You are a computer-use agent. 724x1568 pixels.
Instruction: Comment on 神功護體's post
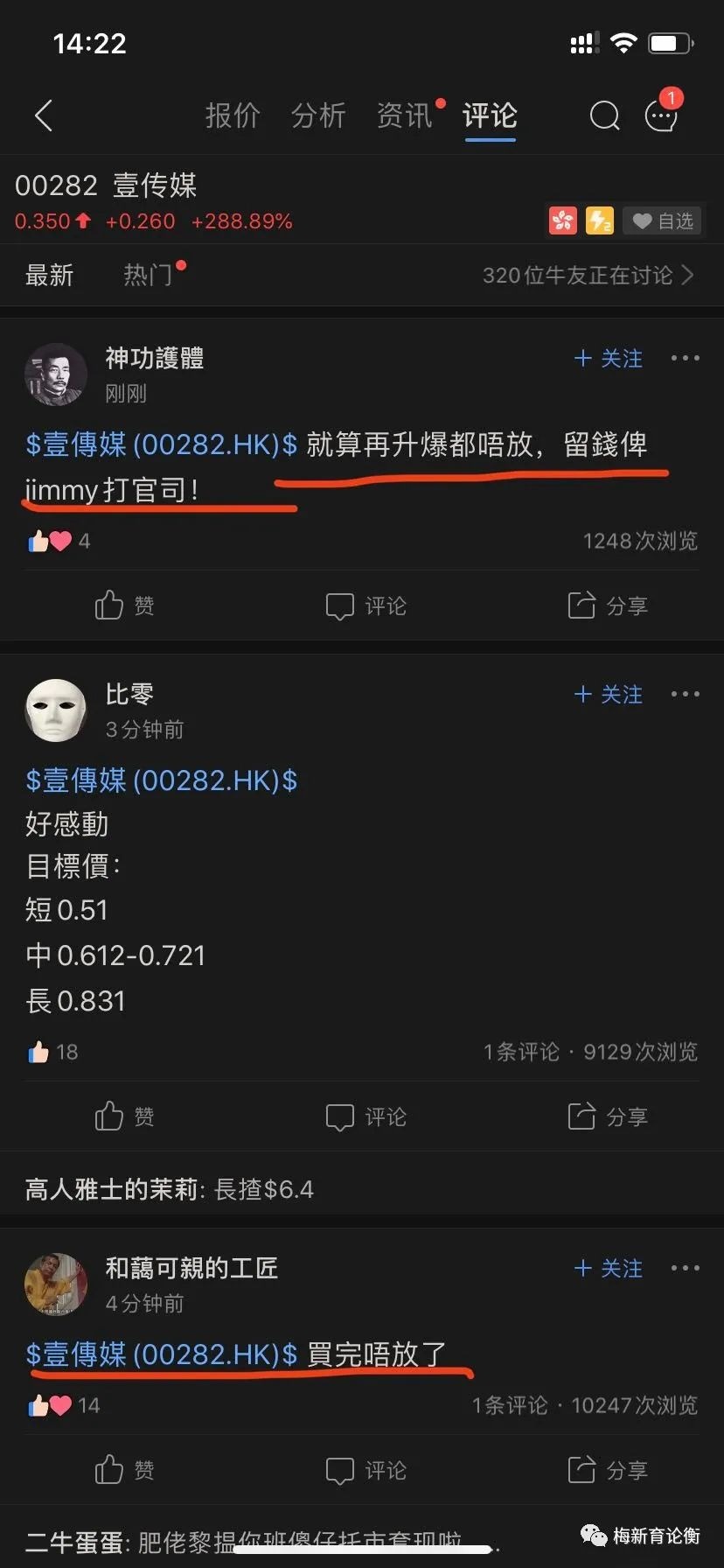coord(365,605)
